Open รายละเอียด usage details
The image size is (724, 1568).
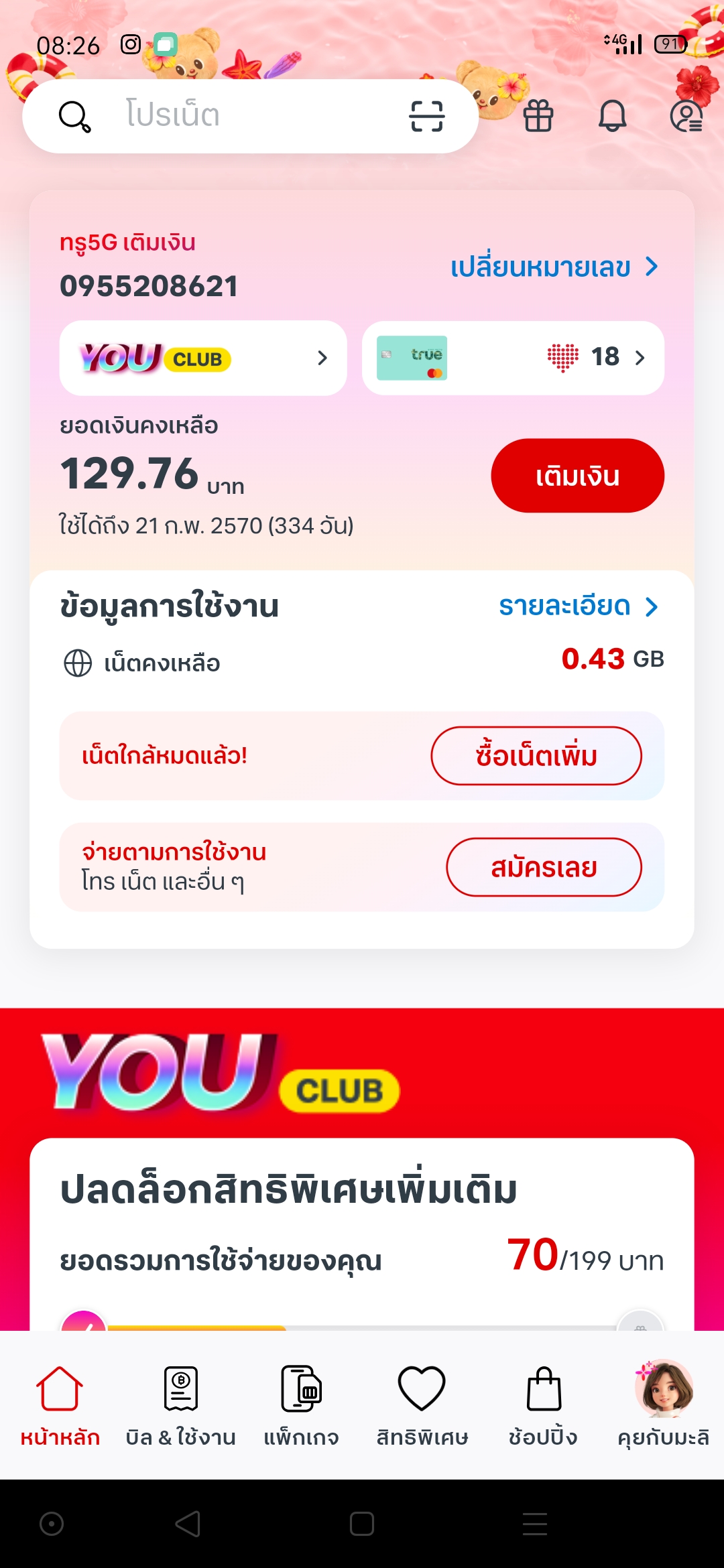click(x=577, y=606)
